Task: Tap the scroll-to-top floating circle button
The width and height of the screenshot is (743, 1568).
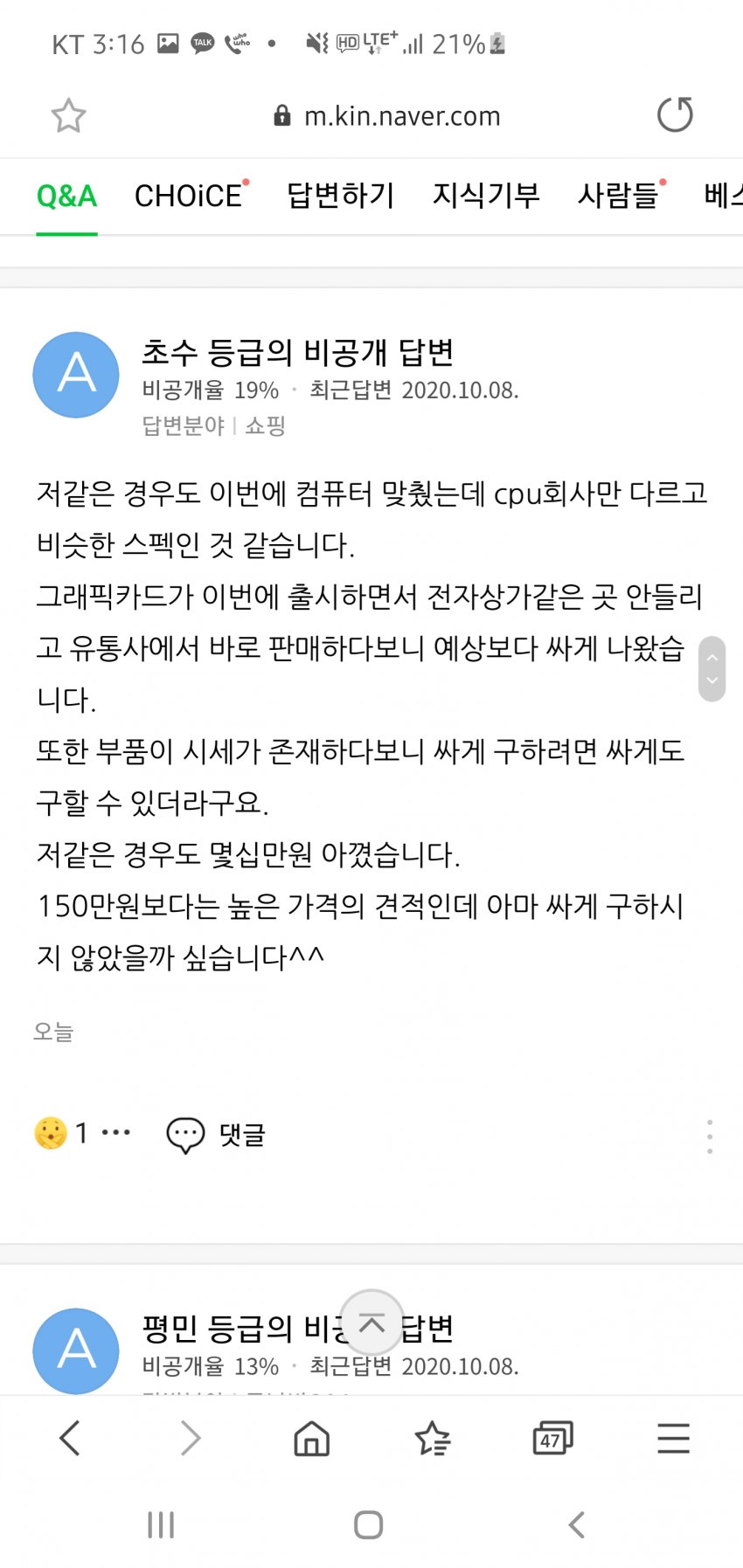Action: tap(372, 1322)
